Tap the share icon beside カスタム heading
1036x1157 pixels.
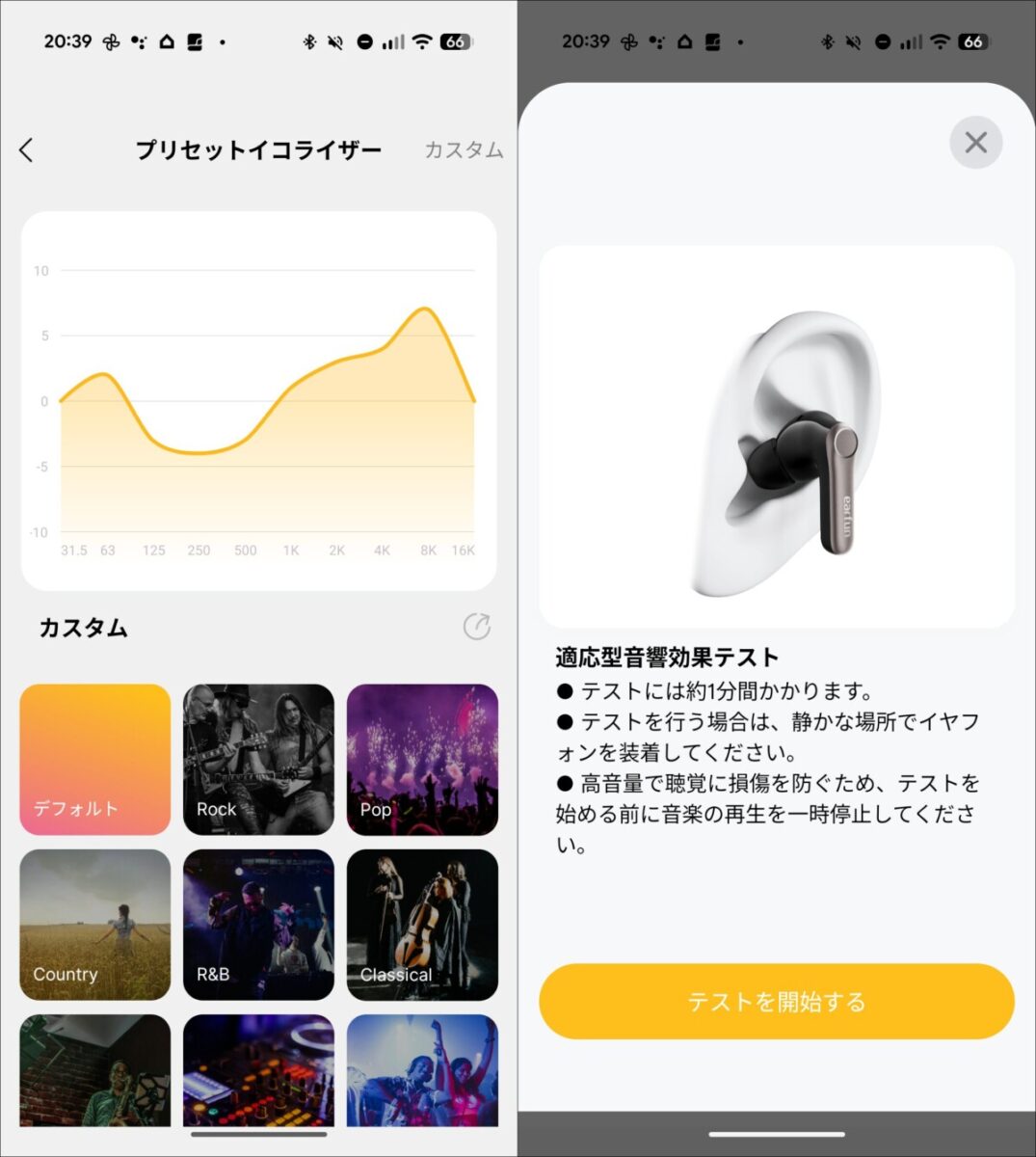click(476, 627)
